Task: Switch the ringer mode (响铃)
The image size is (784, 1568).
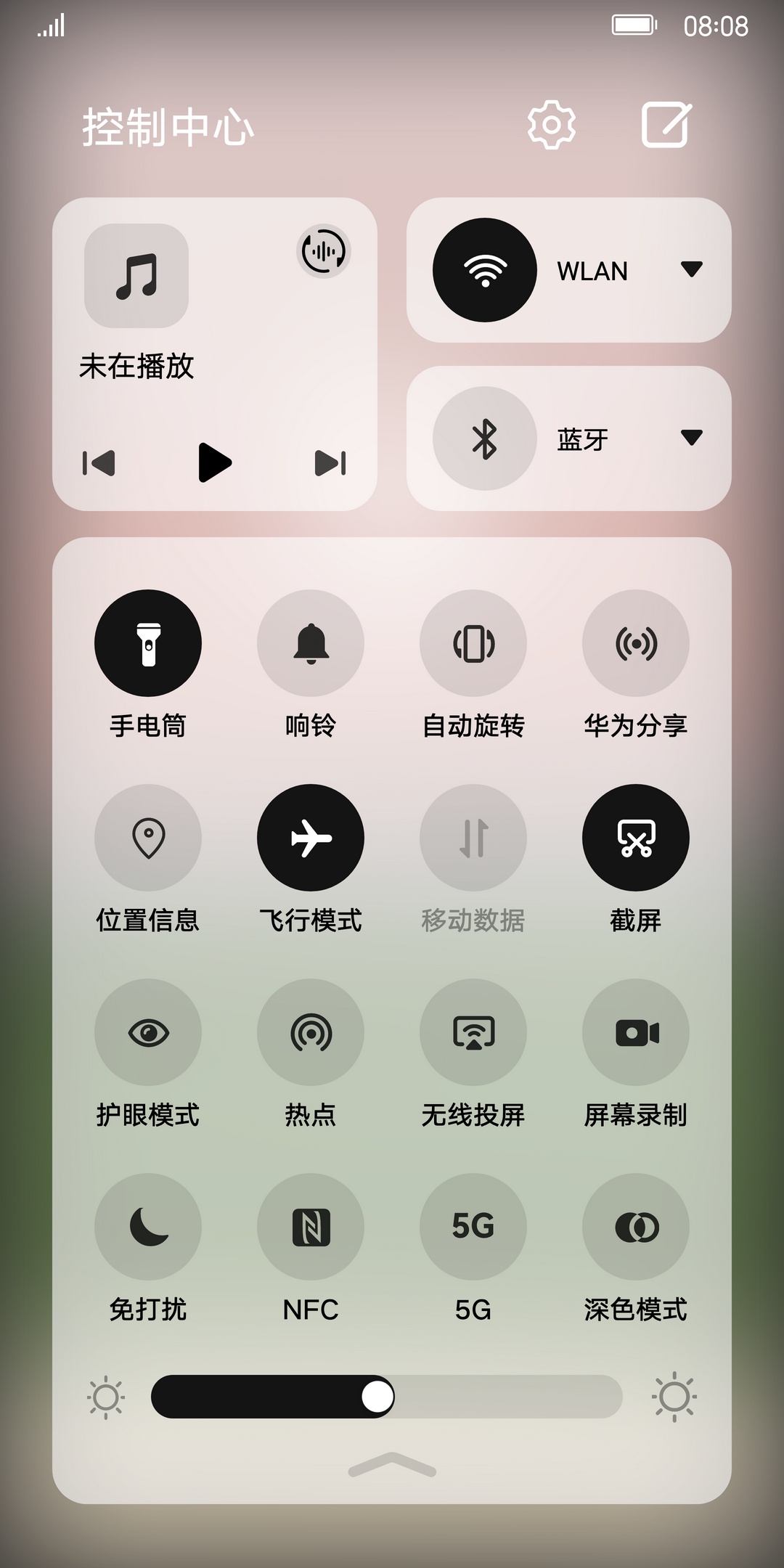Action: pyautogui.click(x=311, y=643)
